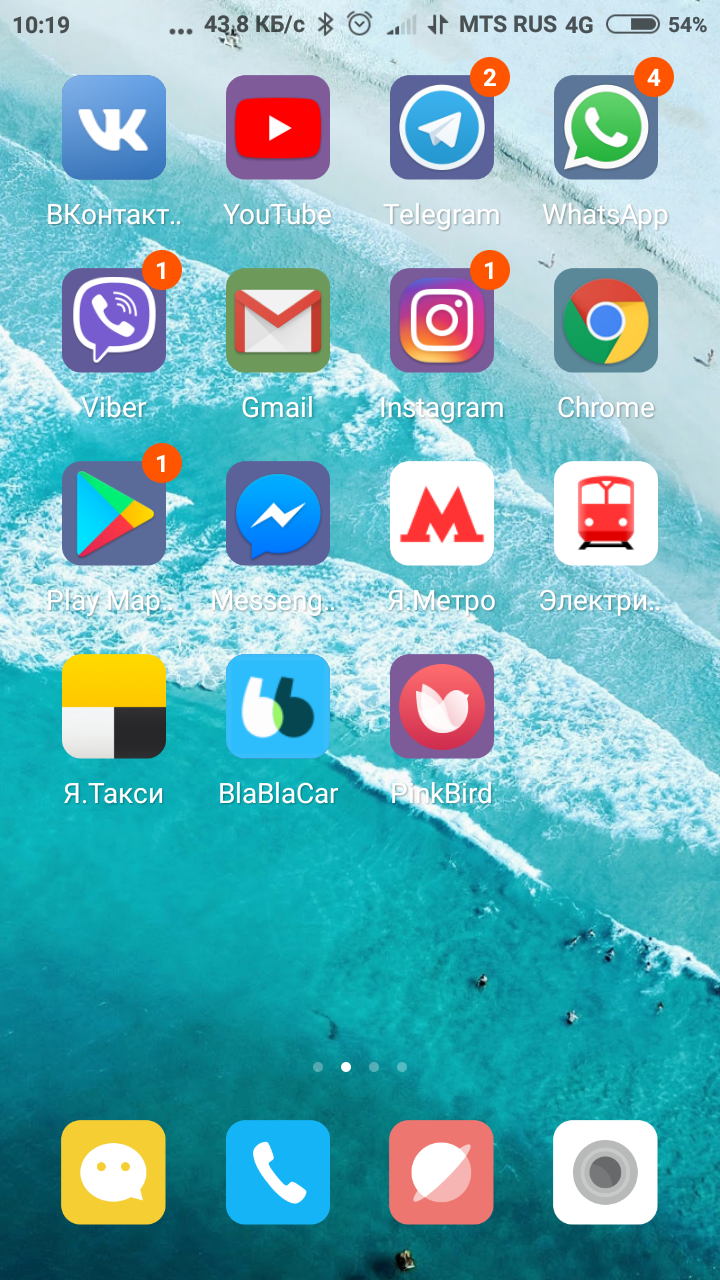Open the phone dialer in the dock
Image resolution: width=720 pixels, height=1280 pixels.
pos(278,1172)
